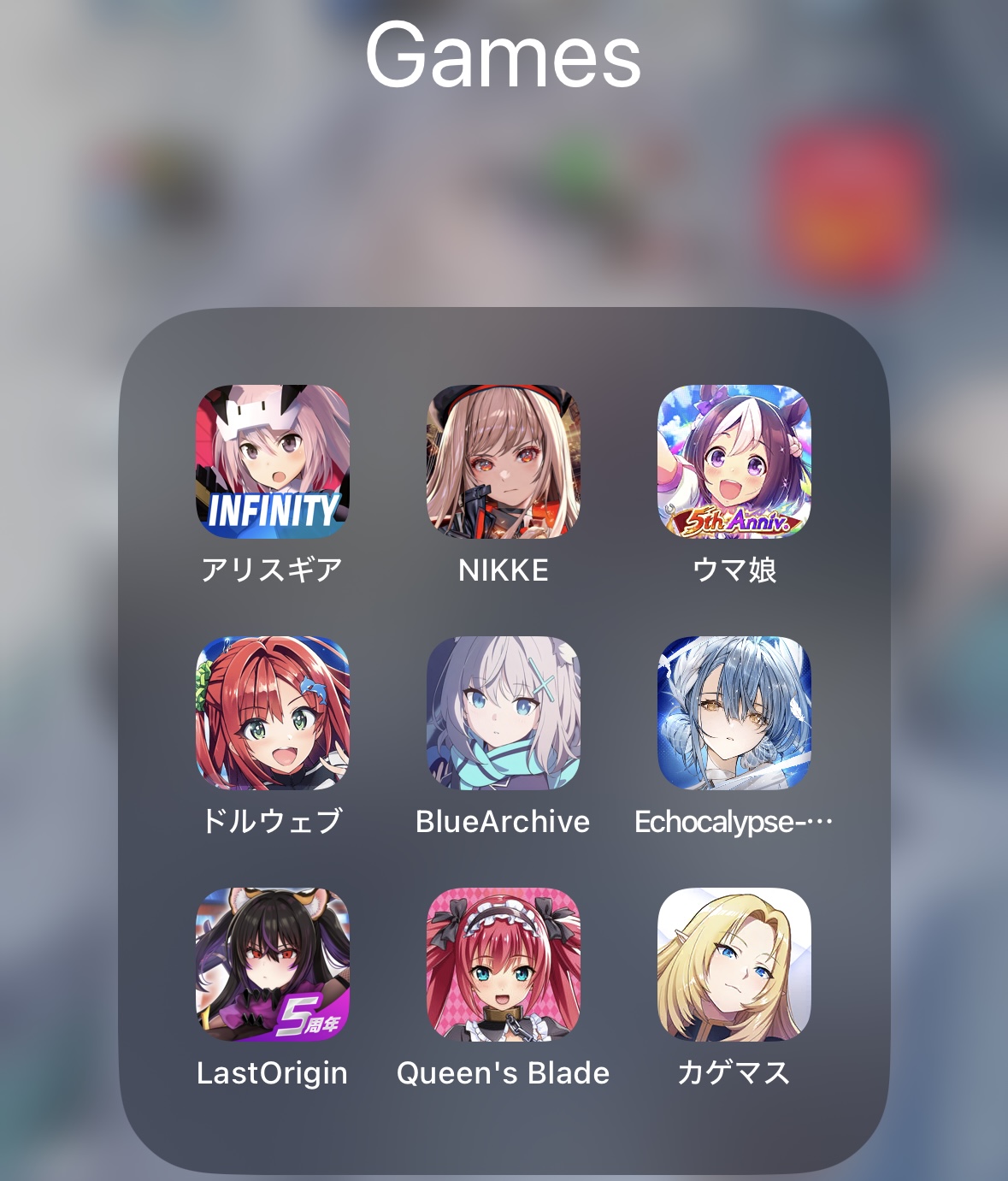The width and height of the screenshot is (1008, 1181).
Task: Open the BlueArchive game
Action: click(x=504, y=713)
